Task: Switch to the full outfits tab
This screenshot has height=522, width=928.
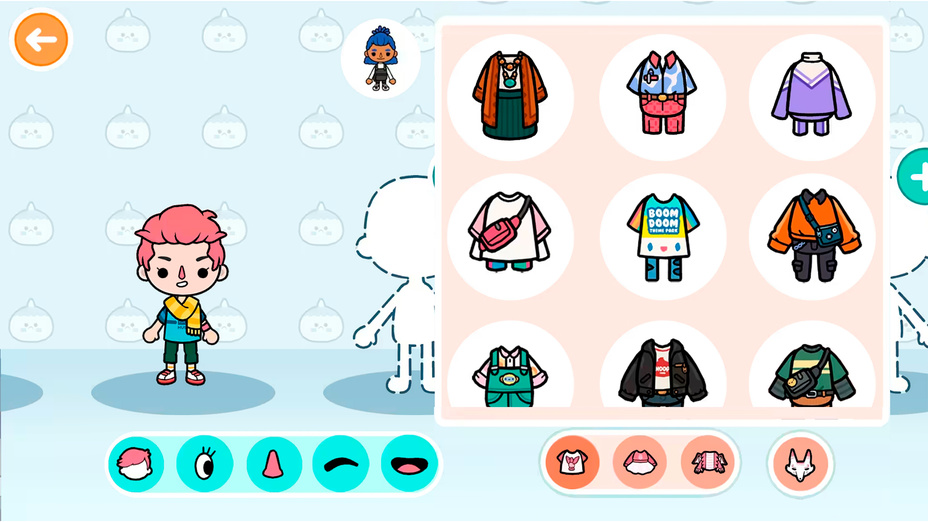Action: 573,462
